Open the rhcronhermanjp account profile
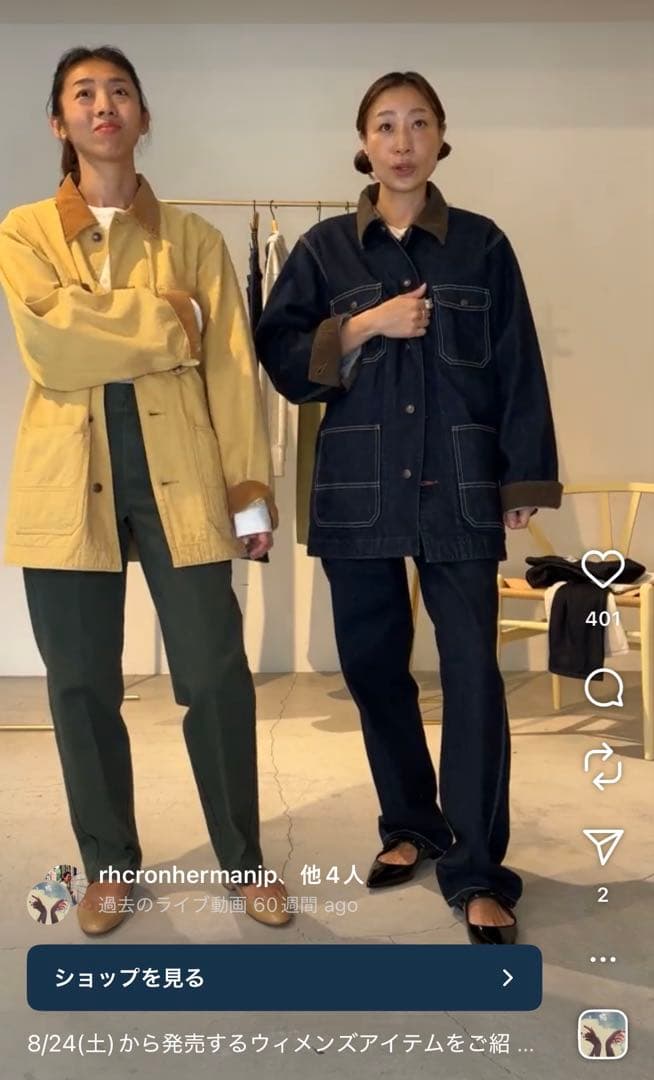Viewport: 654px width, 1080px height. pyautogui.click(x=178, y=876)
